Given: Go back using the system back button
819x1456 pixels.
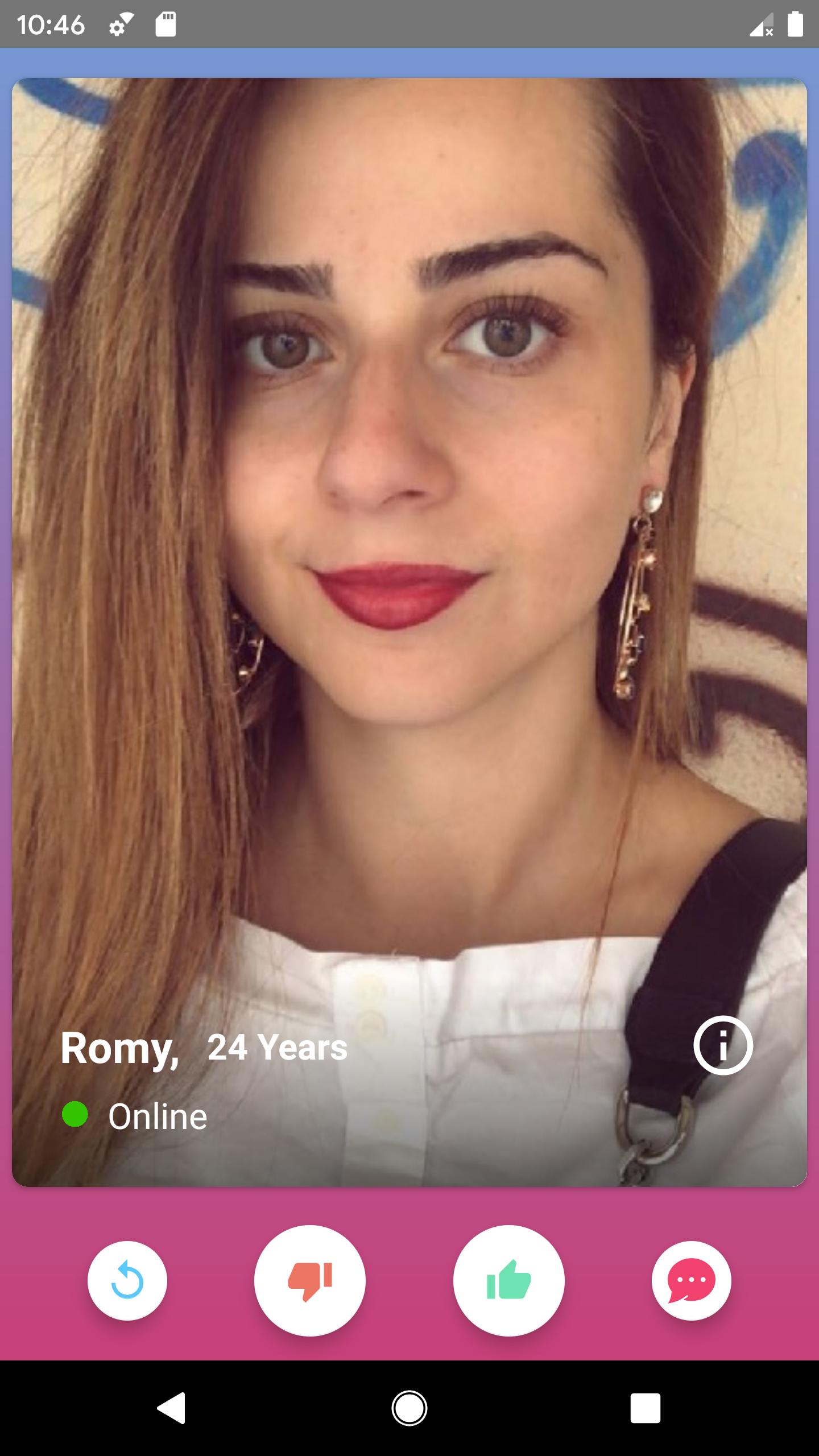Looking at the screenshot, I should 171,1408.
